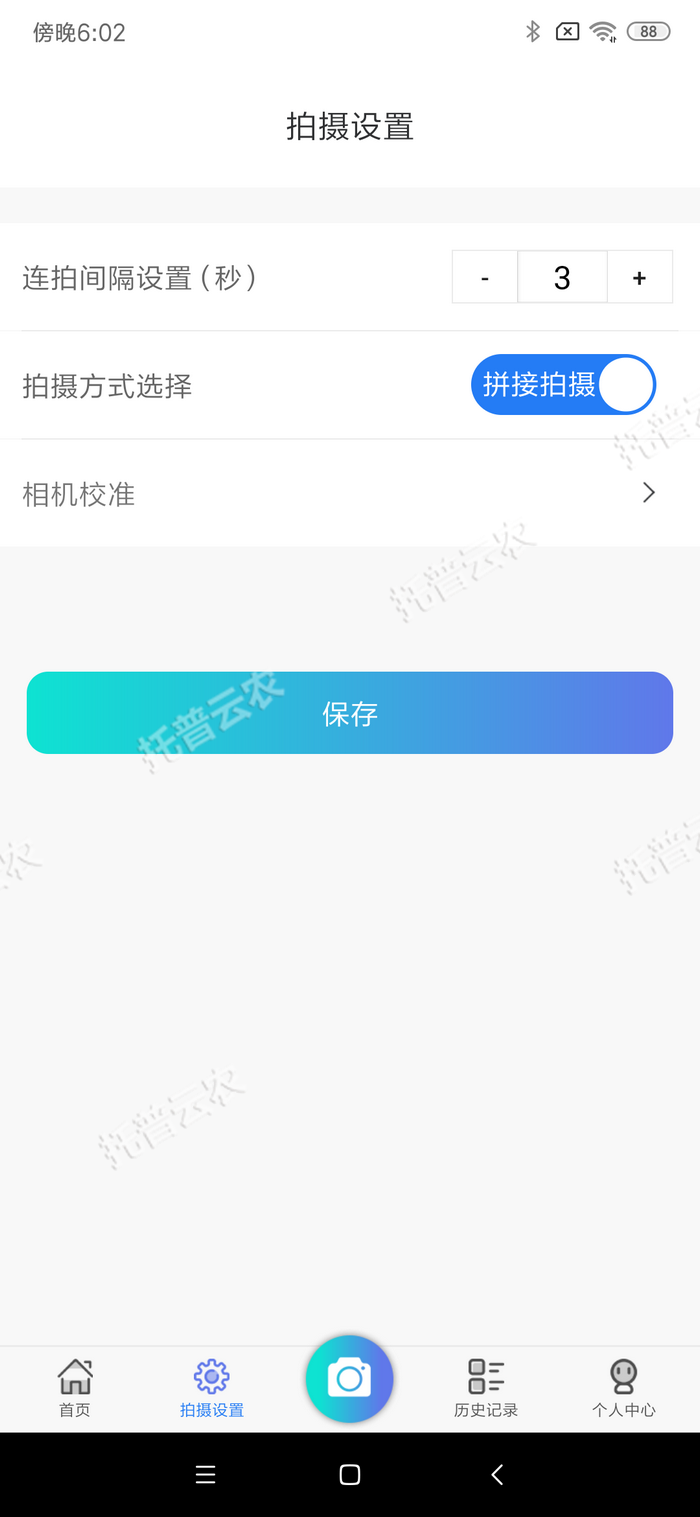Viewport: 700px width, 1517px height.
Task: Open the center camera button
Action: coord(350,1379)
